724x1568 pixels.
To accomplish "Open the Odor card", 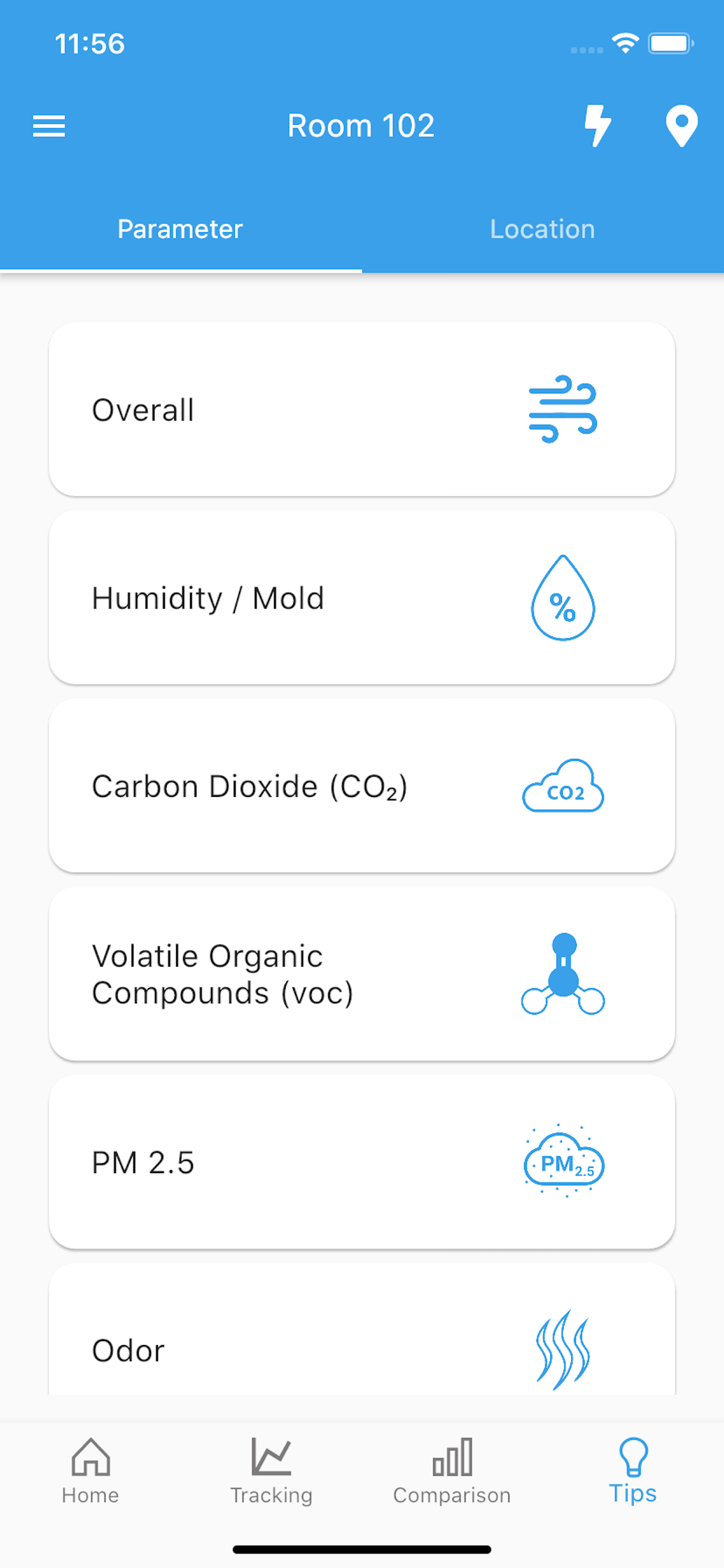I will point(362,1329).
